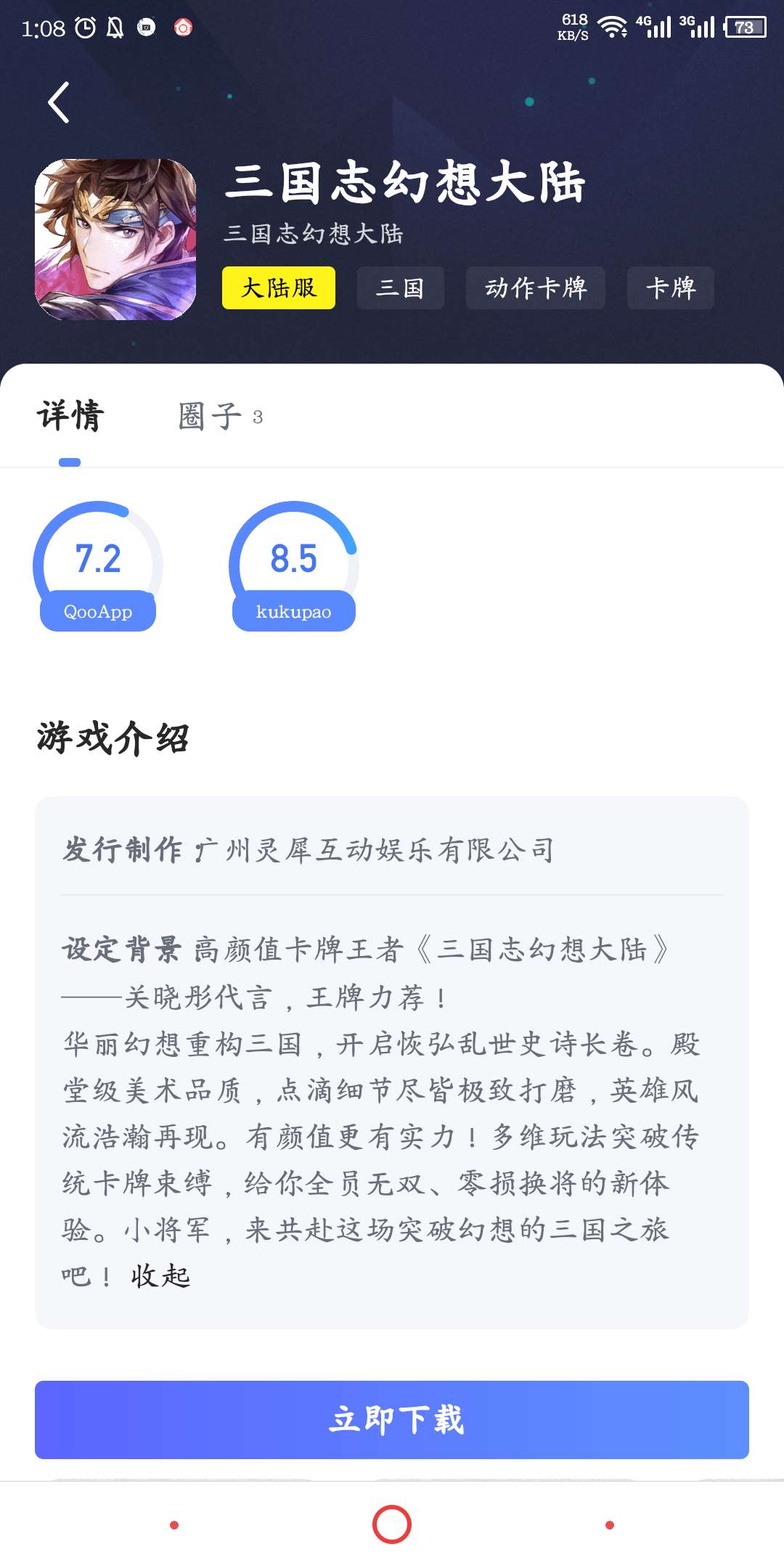The image size is (784, 1568).
Task: Collapse the description with 收起
Action: 160,1275
